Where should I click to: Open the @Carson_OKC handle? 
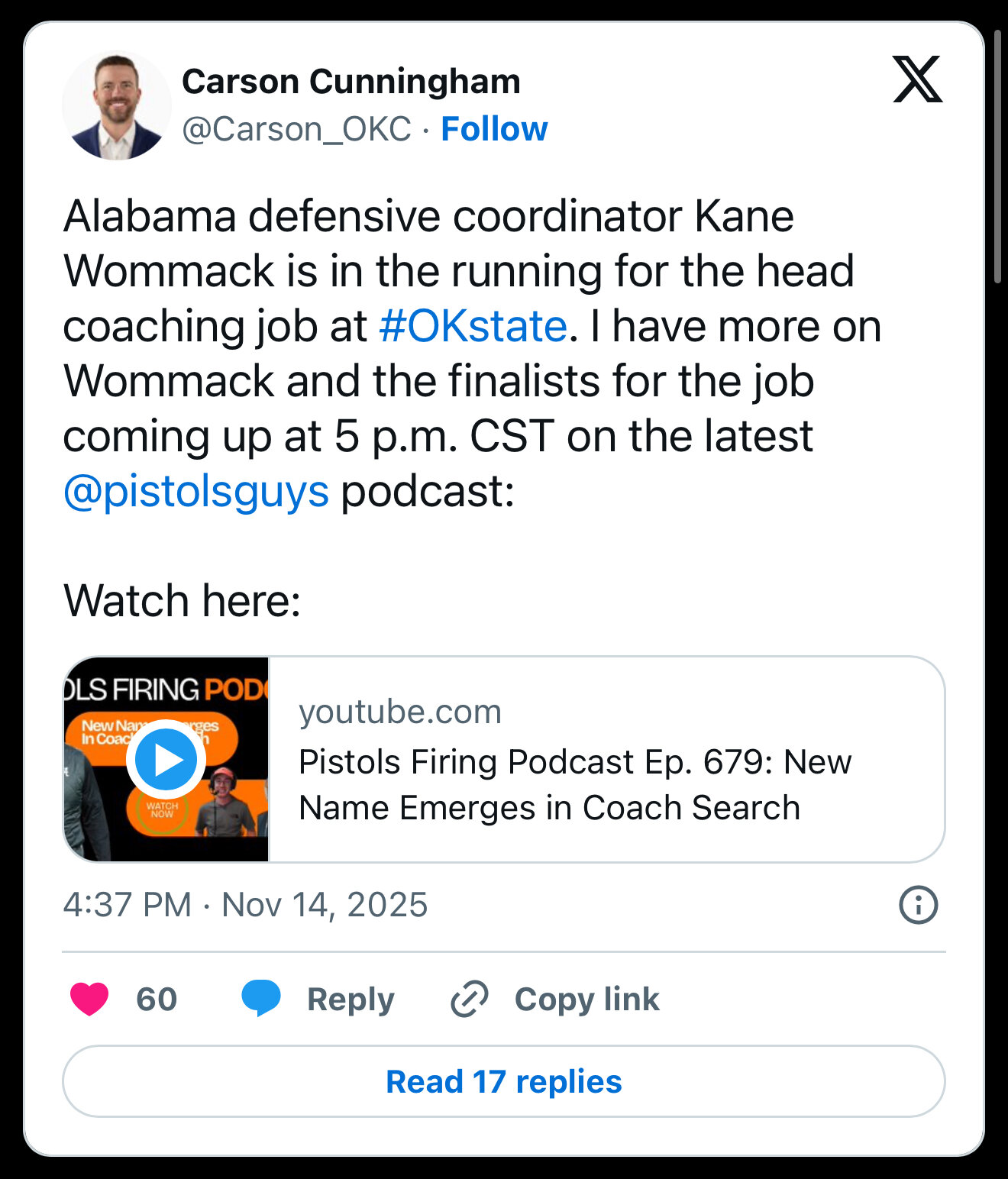(297, 129)
